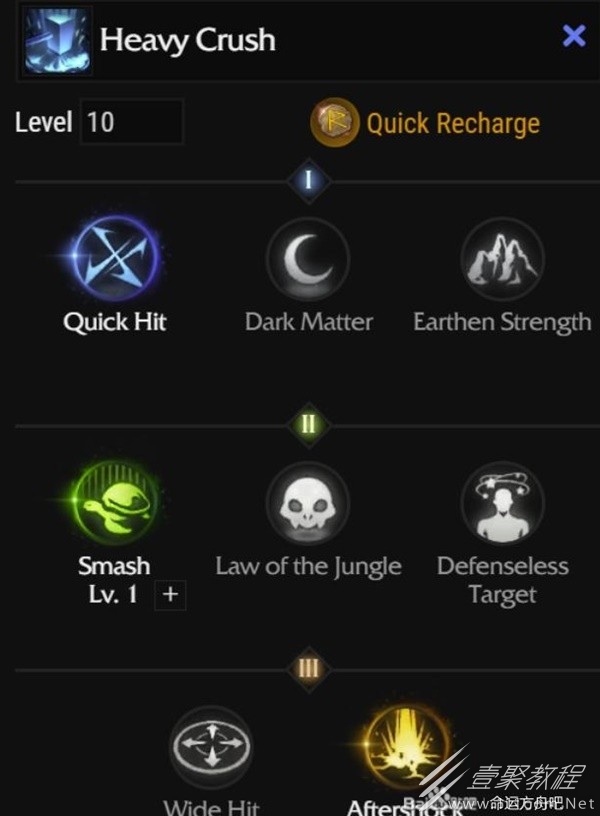Viewport: 600px width, 816px height.
Task: Choose Law of the Jungle tripod
Action: [308, 503]
